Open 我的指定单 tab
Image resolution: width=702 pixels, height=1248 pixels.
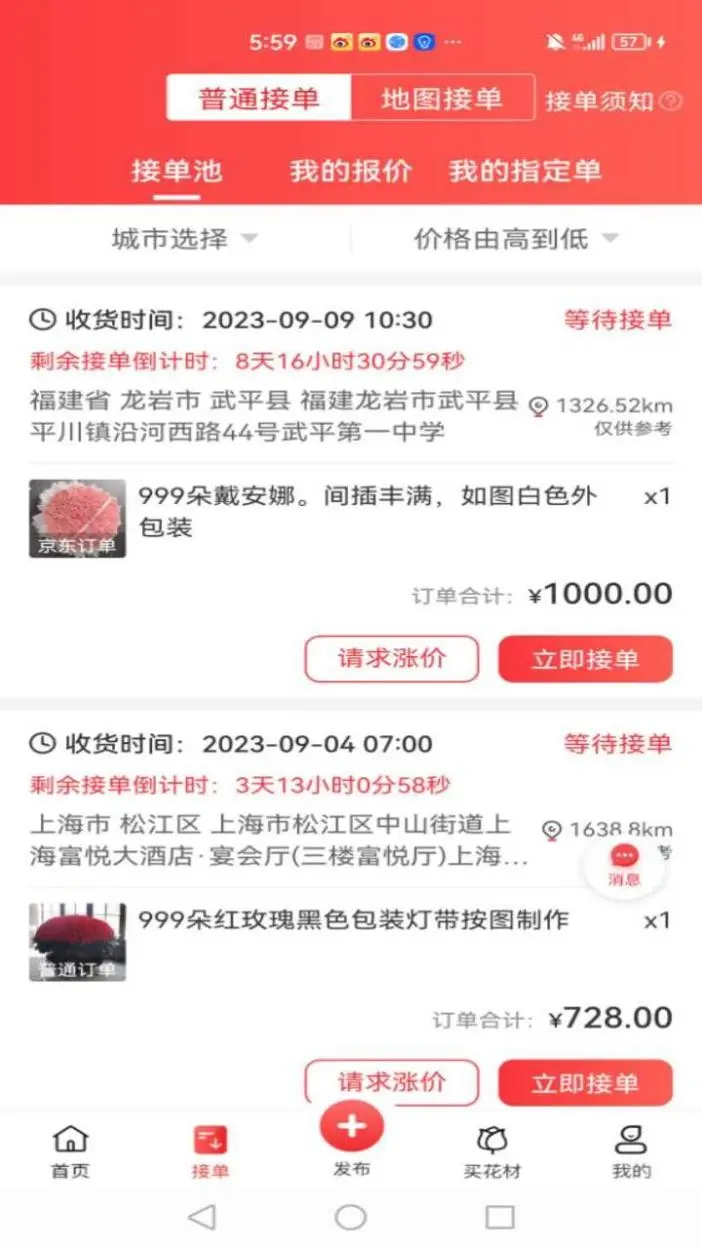525,171
